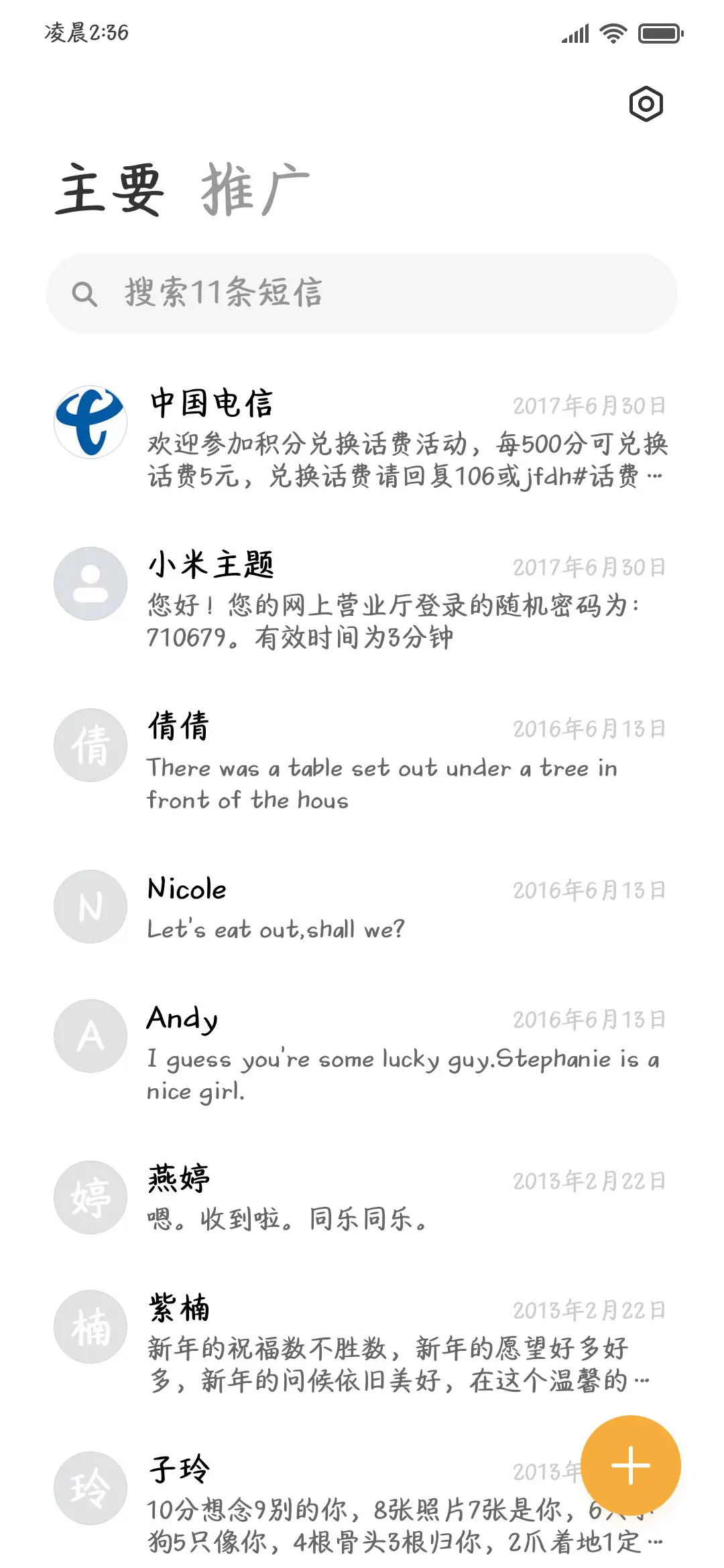724x1568 pixels.
Task: Tap the search field for 11 messages
Action: pos(362,293)
